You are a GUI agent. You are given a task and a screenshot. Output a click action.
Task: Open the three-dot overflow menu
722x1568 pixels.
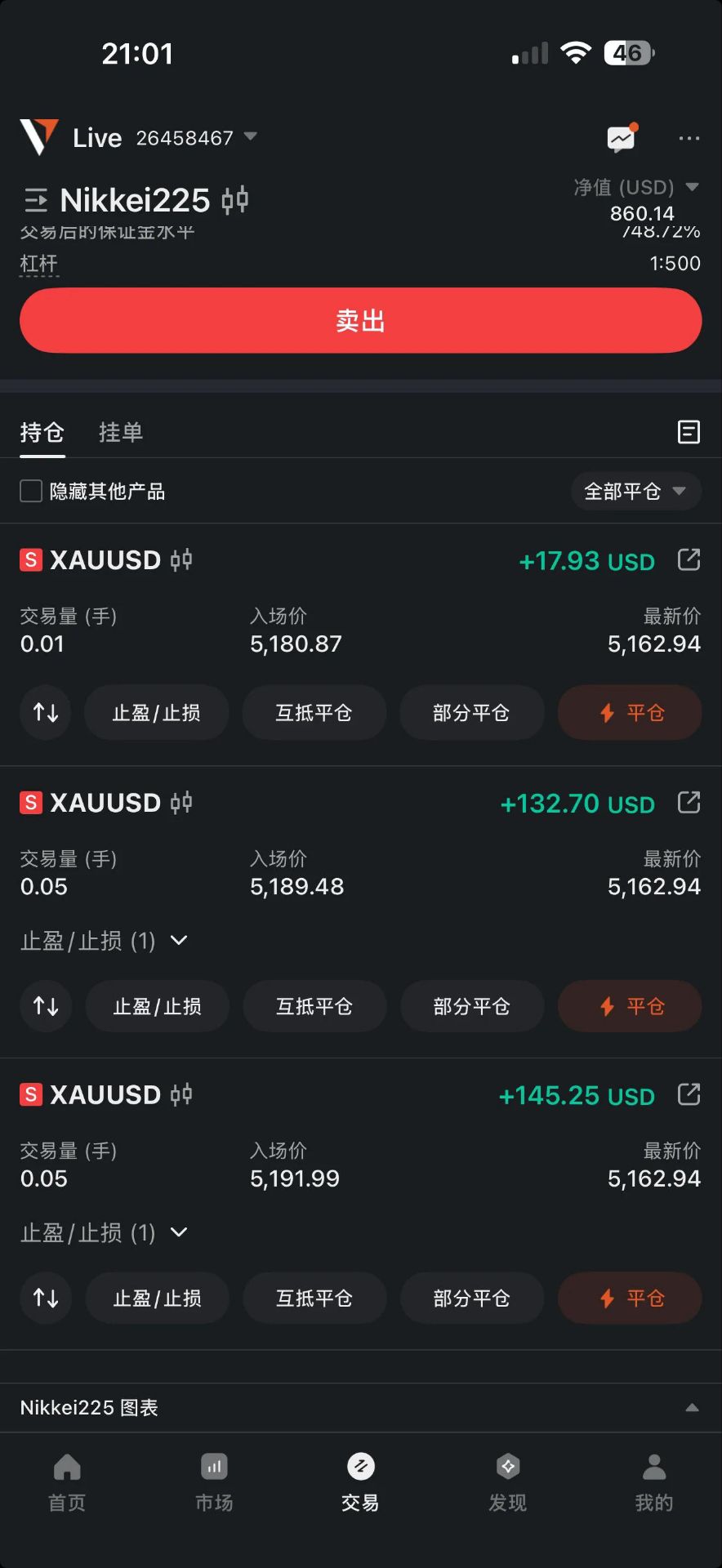(x=689, y=138)
